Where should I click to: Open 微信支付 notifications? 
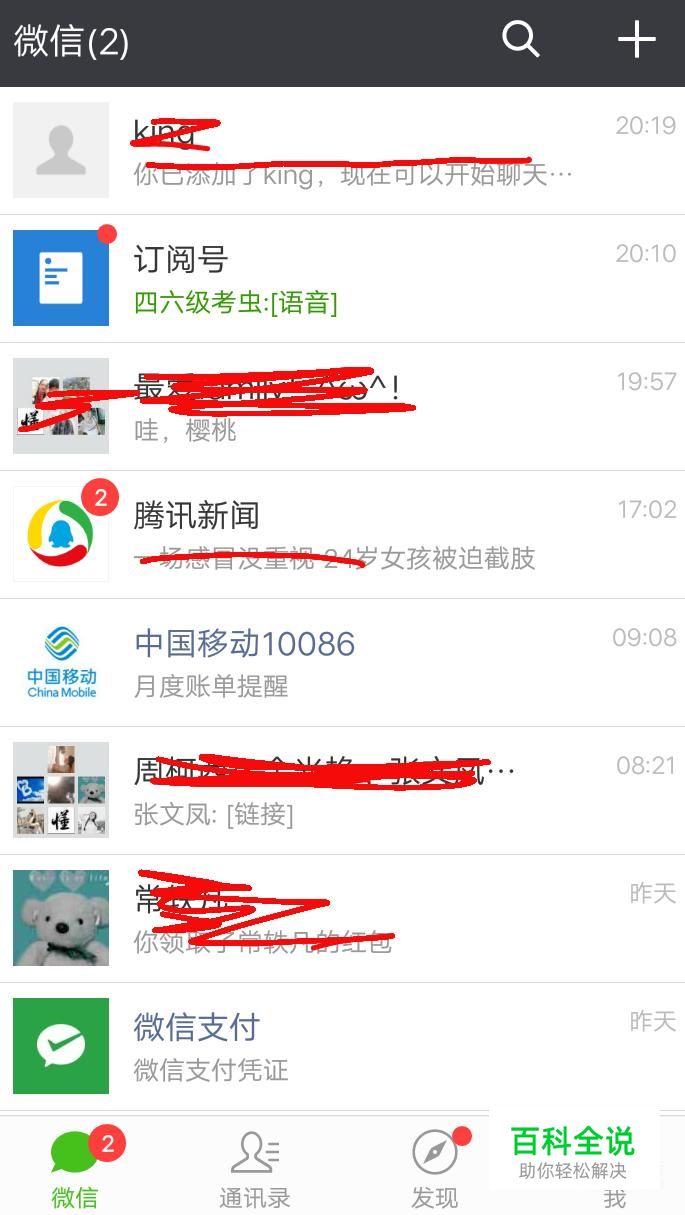[342, 1046]
